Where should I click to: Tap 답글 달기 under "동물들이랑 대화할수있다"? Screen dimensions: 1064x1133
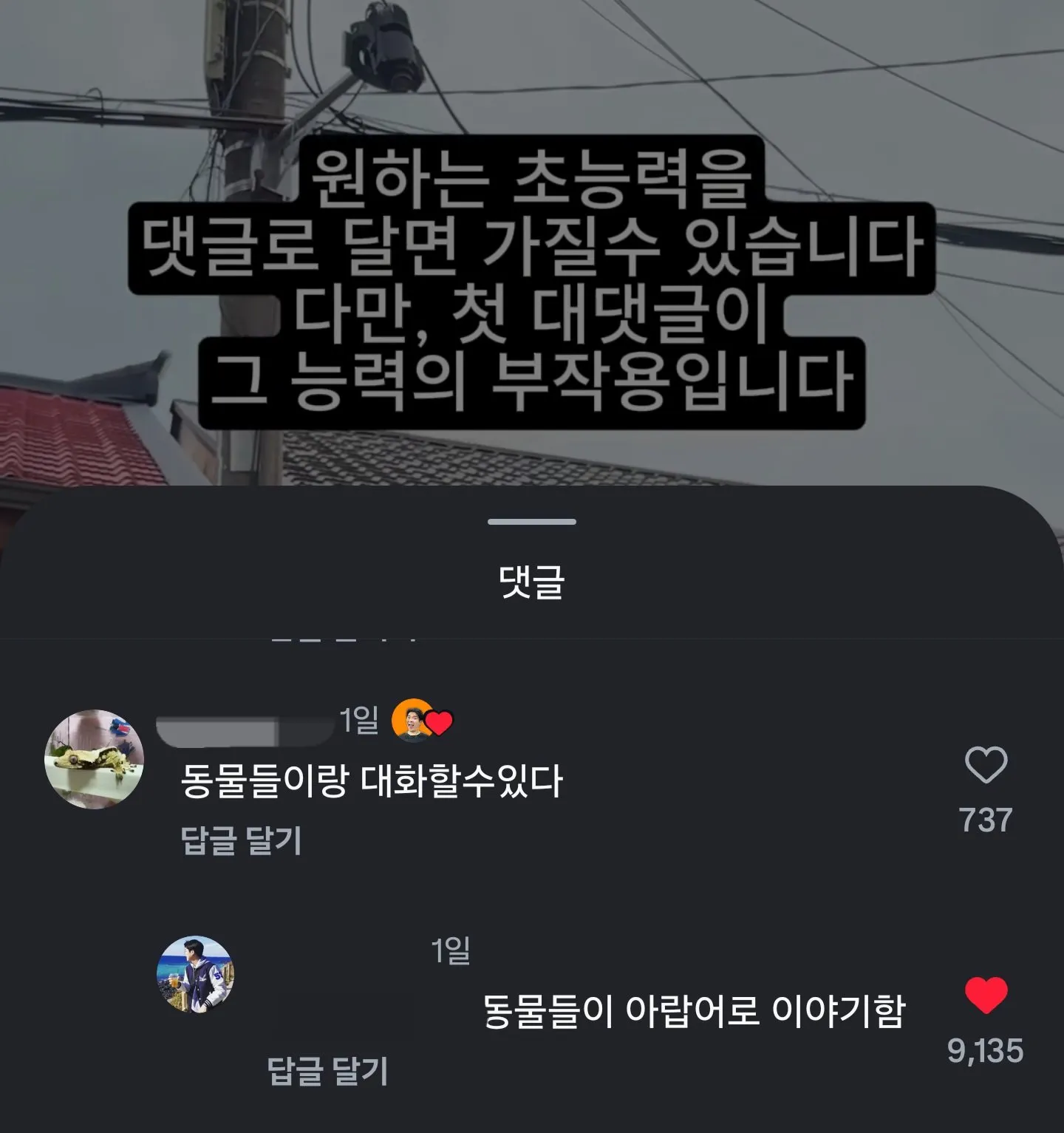click(x=241, y=840)
